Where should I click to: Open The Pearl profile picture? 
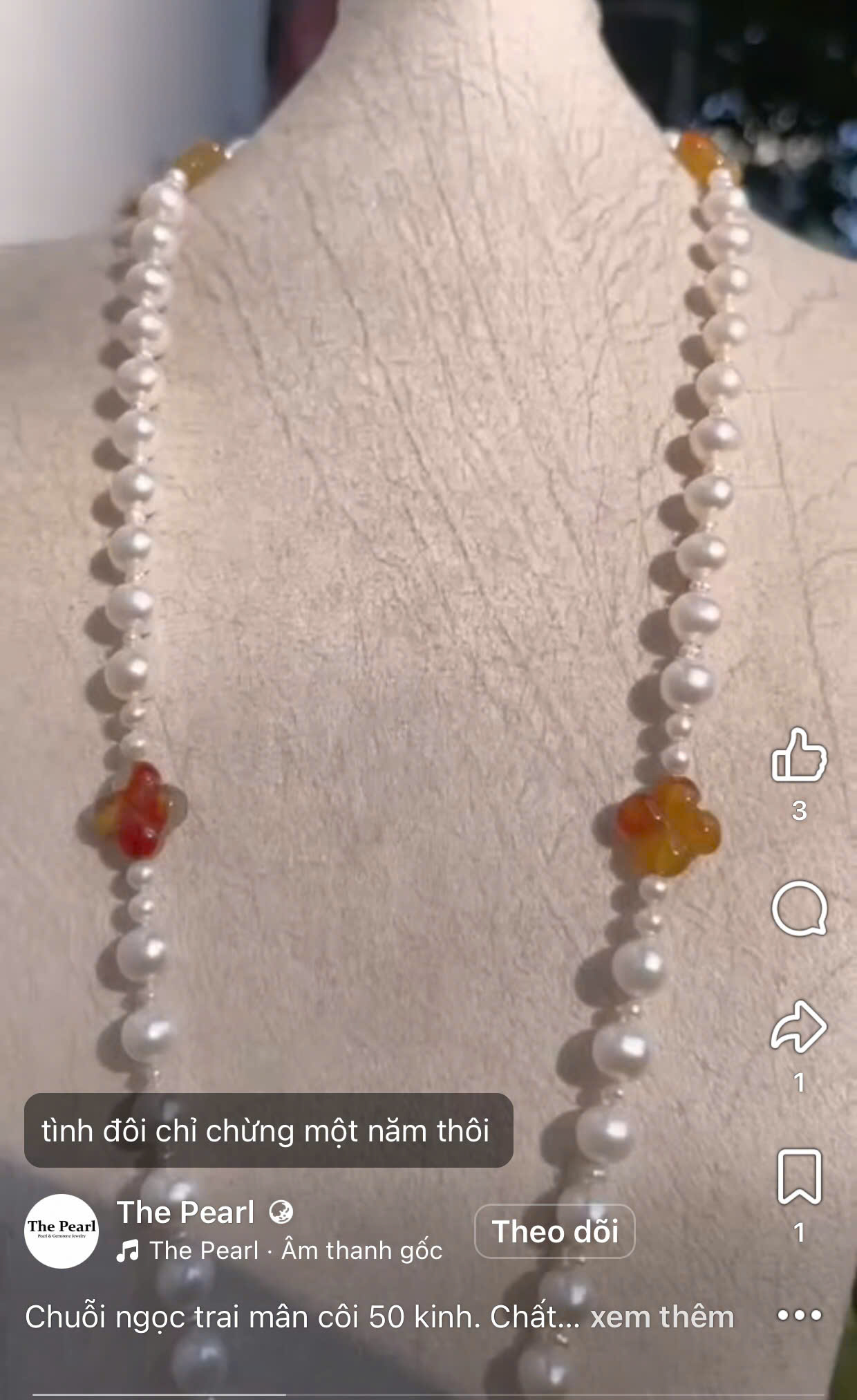point(62,1231)
